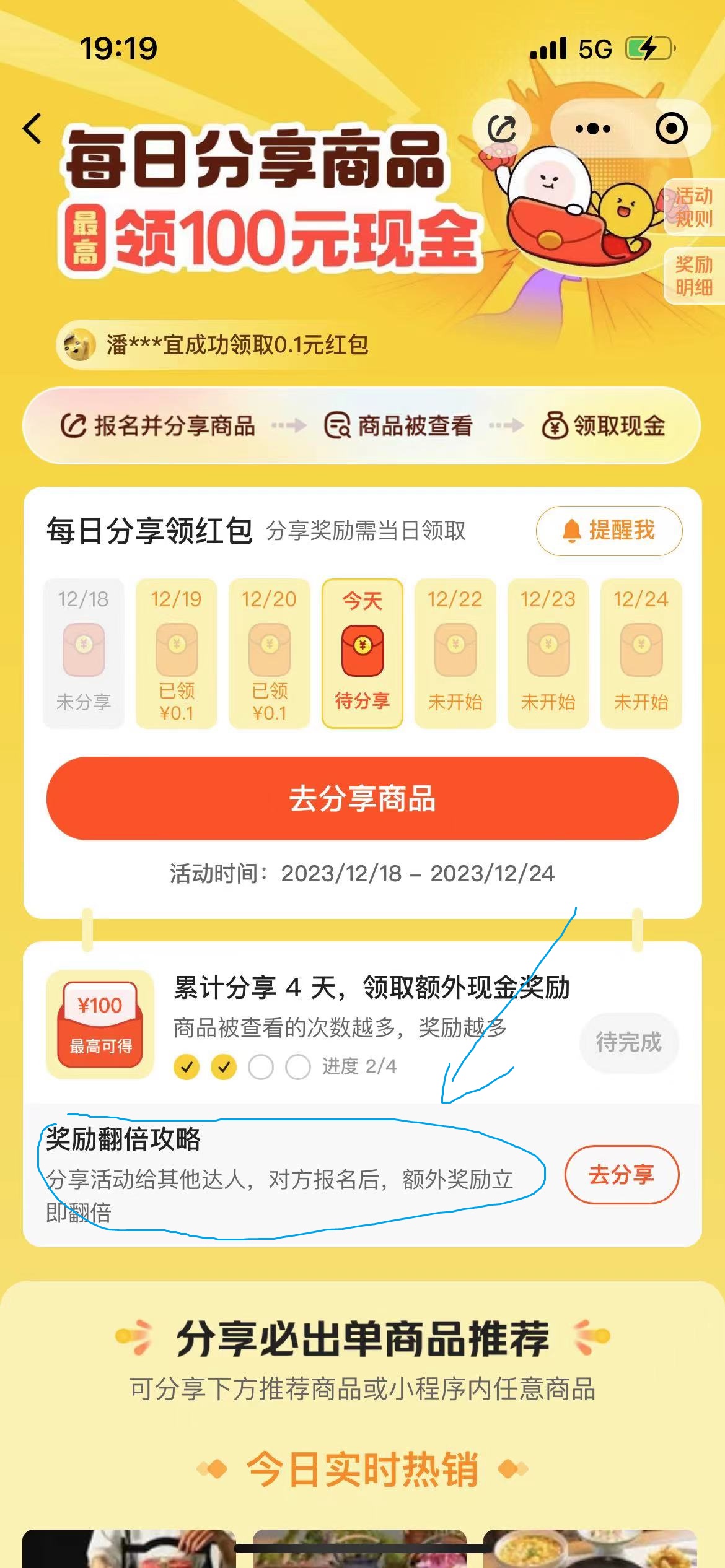The height and width of the screenshot is (1568, 725).
Task: Open the 12/22 未开始 red packet
Action: coord(455,653)
